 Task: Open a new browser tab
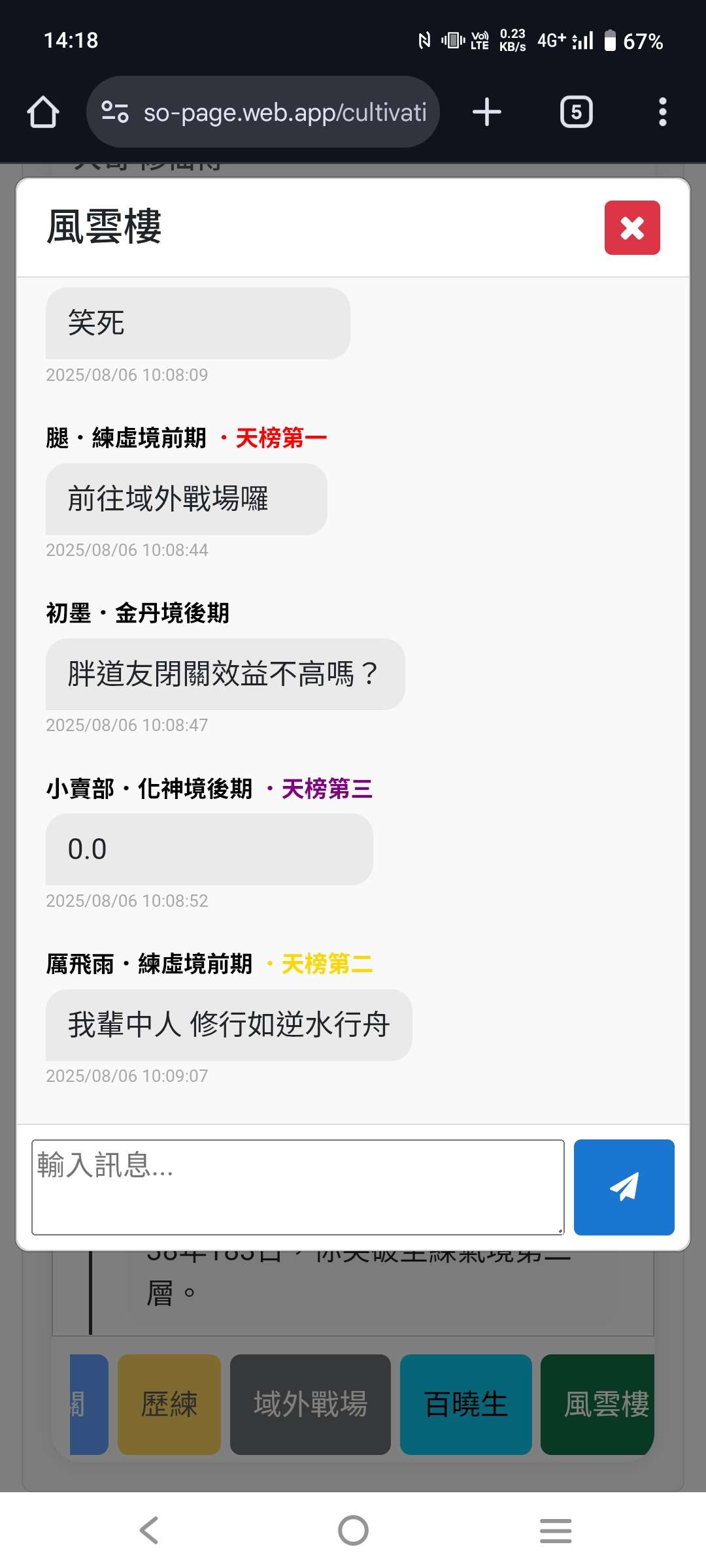pyautogui.click(x=487, y=112)
